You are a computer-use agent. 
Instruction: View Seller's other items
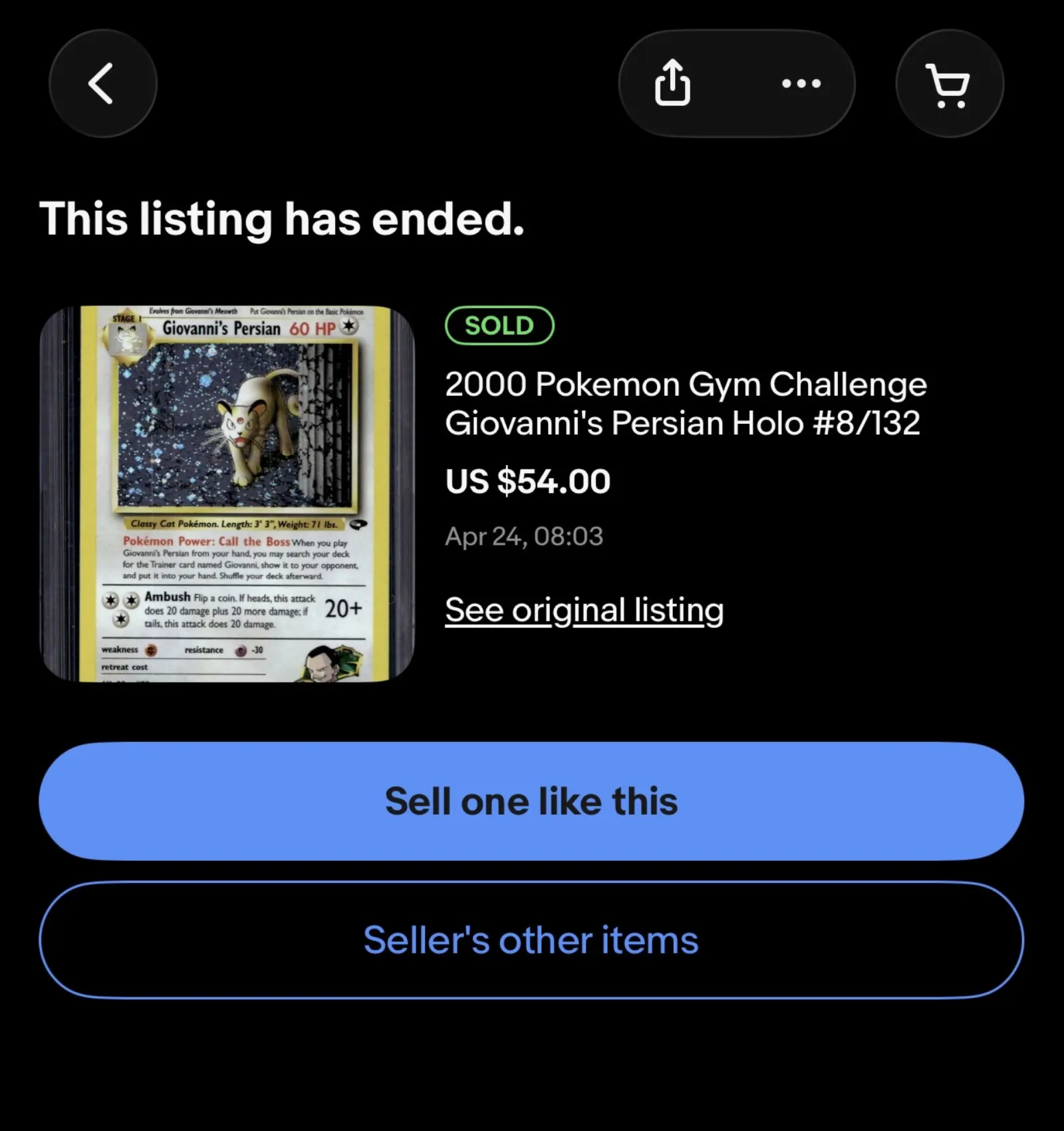pos(531,939)
